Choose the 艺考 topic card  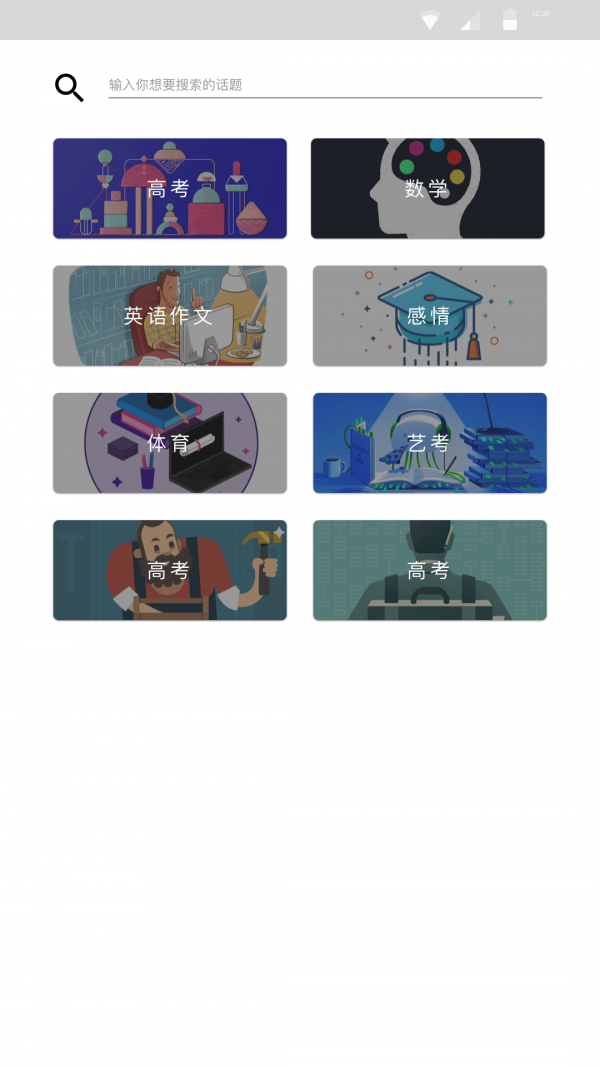click(429, 443)
